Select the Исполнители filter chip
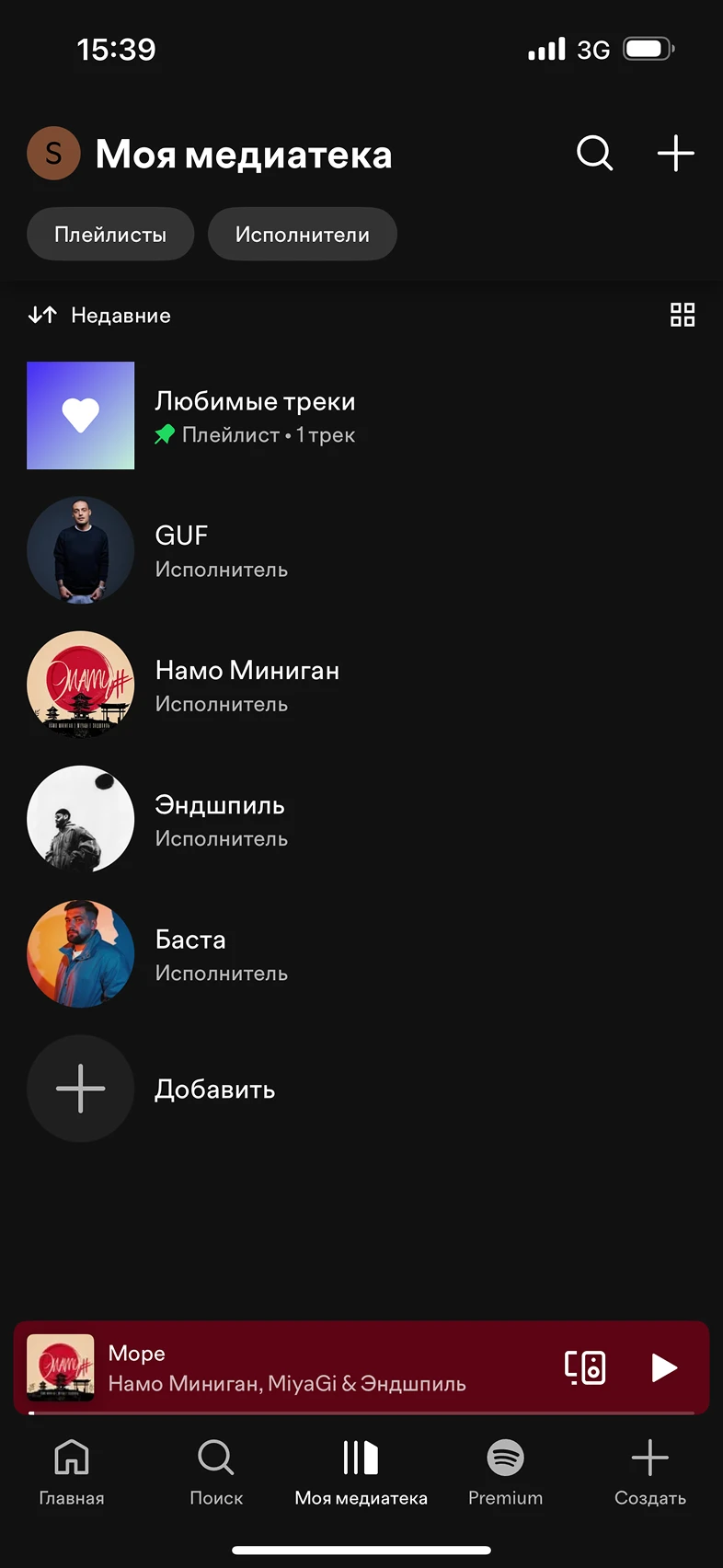 [302, 235]
